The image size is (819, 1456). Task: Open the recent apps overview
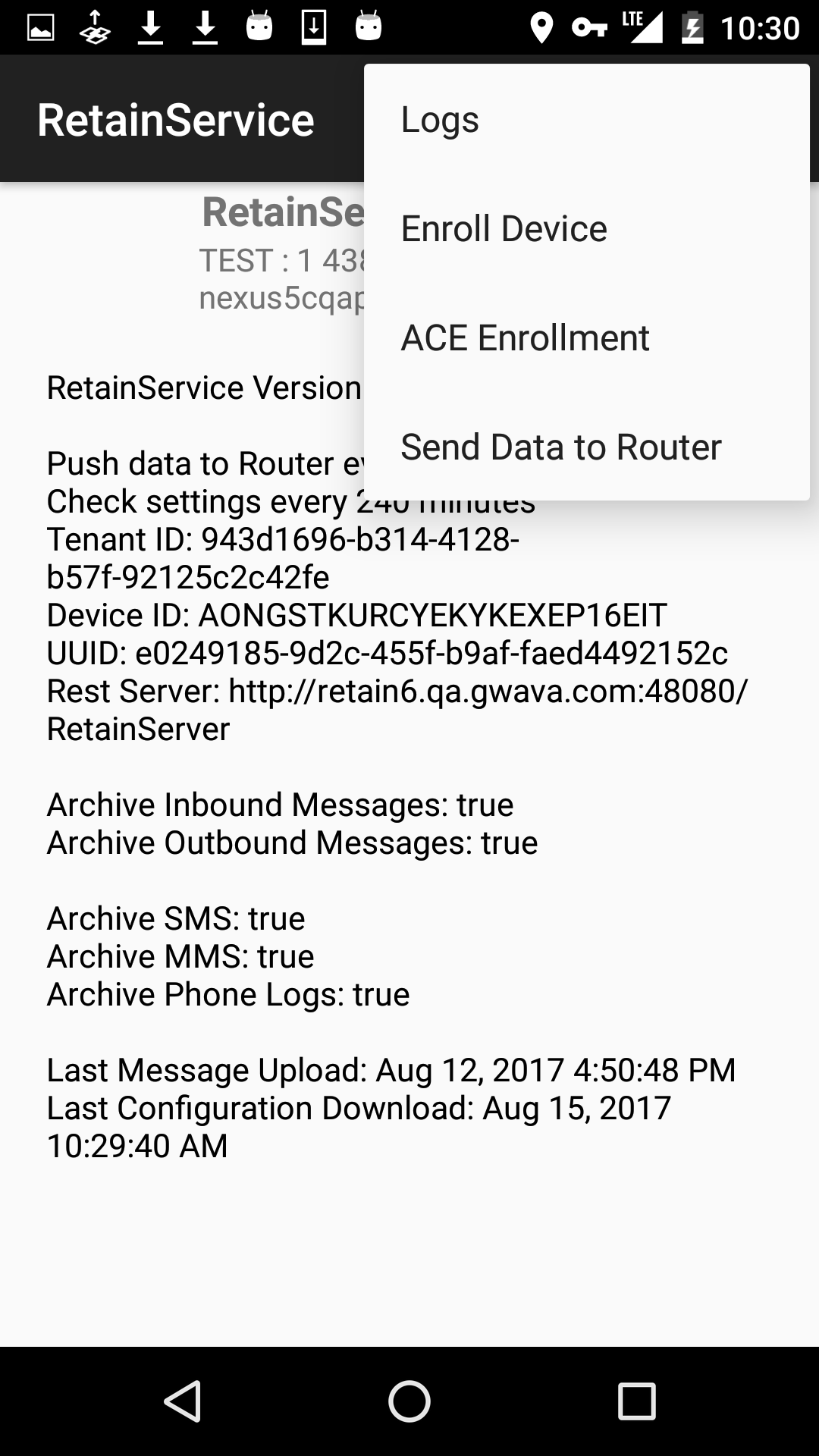636,1401
